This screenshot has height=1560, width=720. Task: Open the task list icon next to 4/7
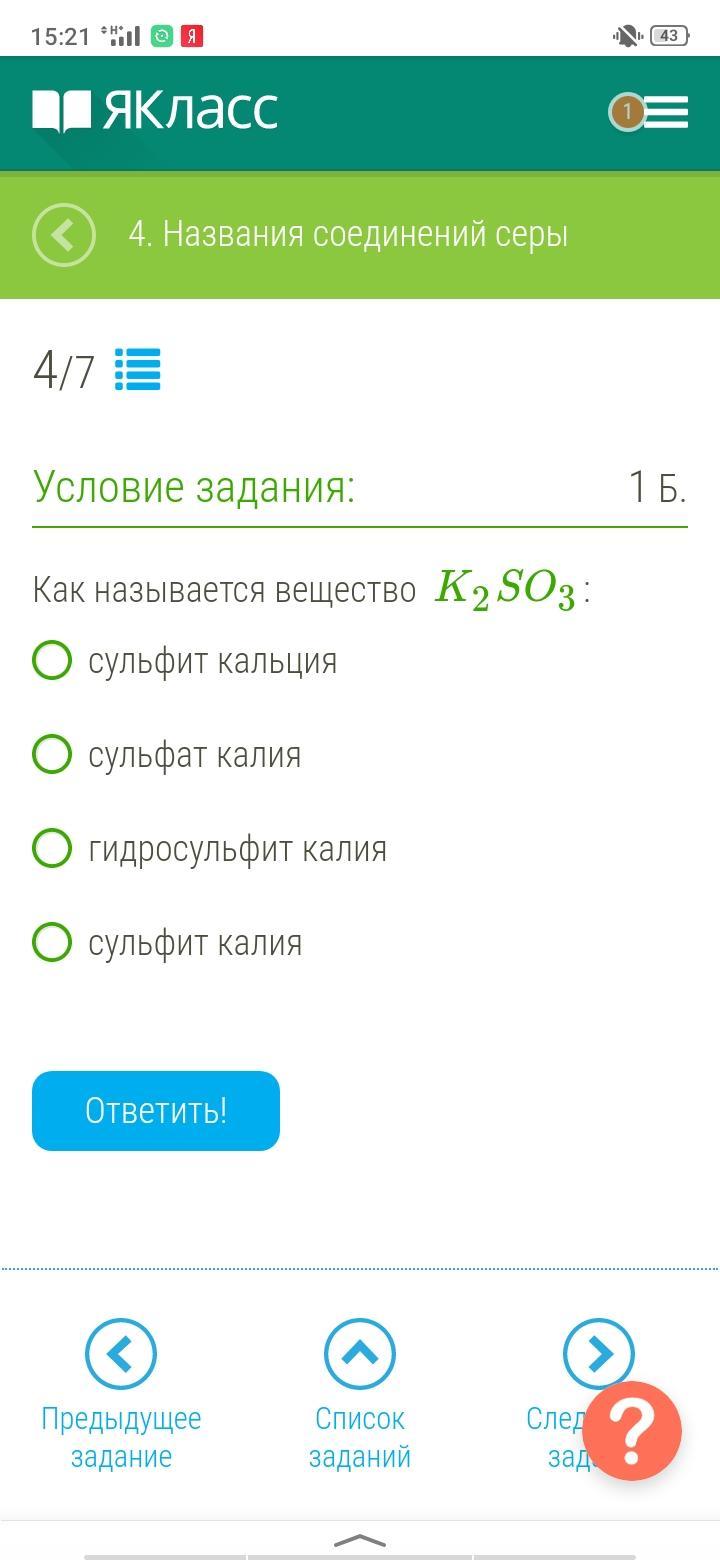point(137,370)
